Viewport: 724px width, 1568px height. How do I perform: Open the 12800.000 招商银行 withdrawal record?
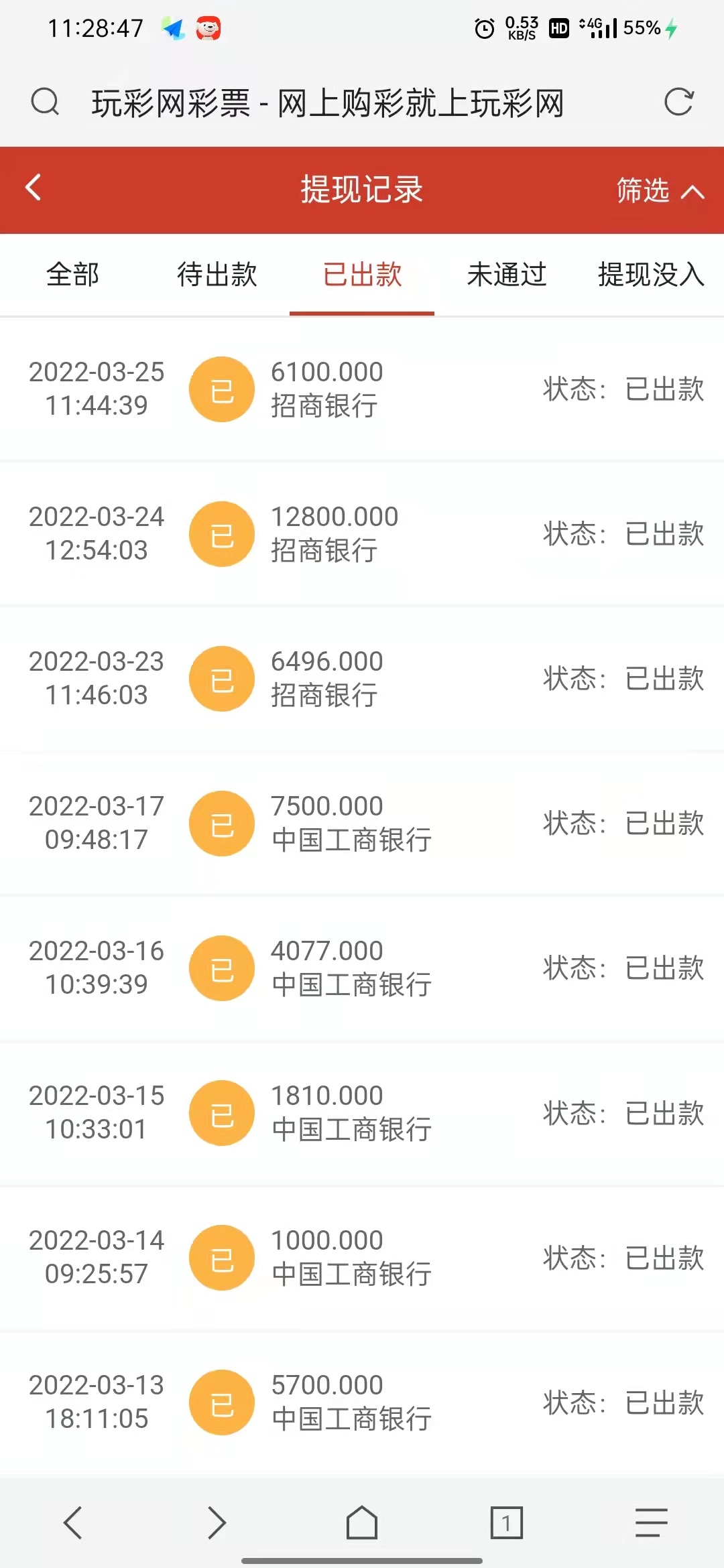click(362, 534)
